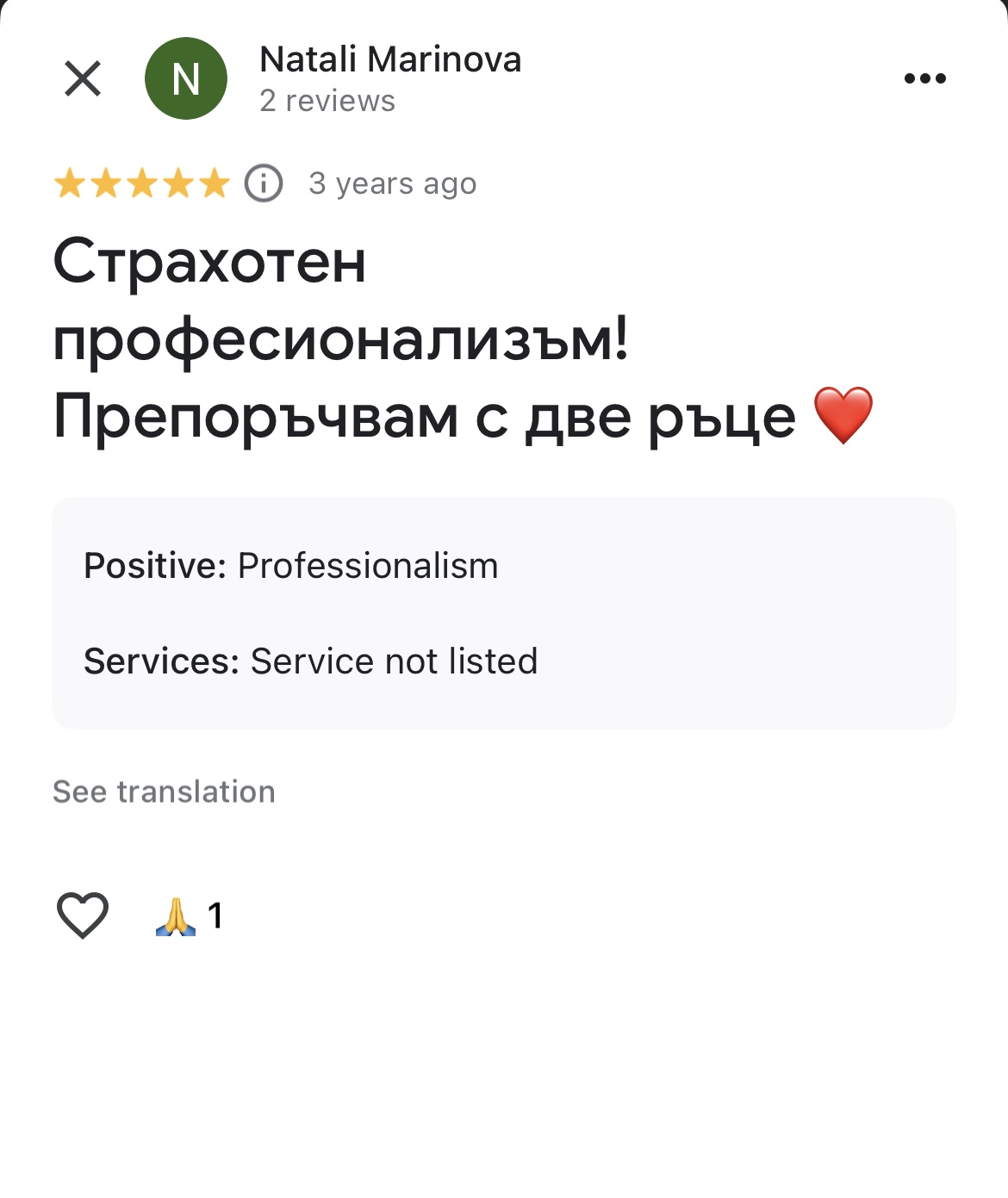1008x1198 pixels.
Task: Close the review view
Action: click(x=83, y=79)
